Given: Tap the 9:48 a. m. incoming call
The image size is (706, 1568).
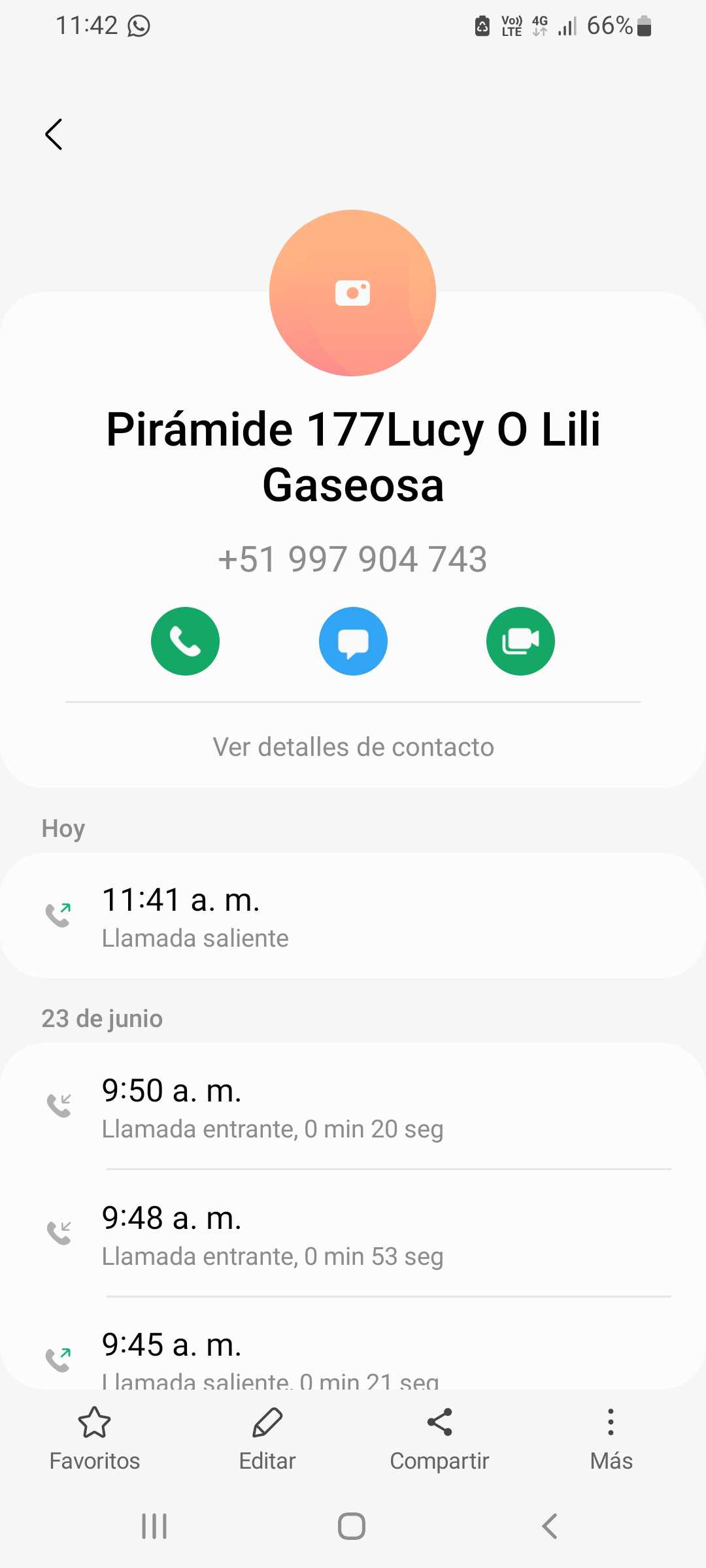Looking at the screenshot, I should click(x=353, y=1234).
